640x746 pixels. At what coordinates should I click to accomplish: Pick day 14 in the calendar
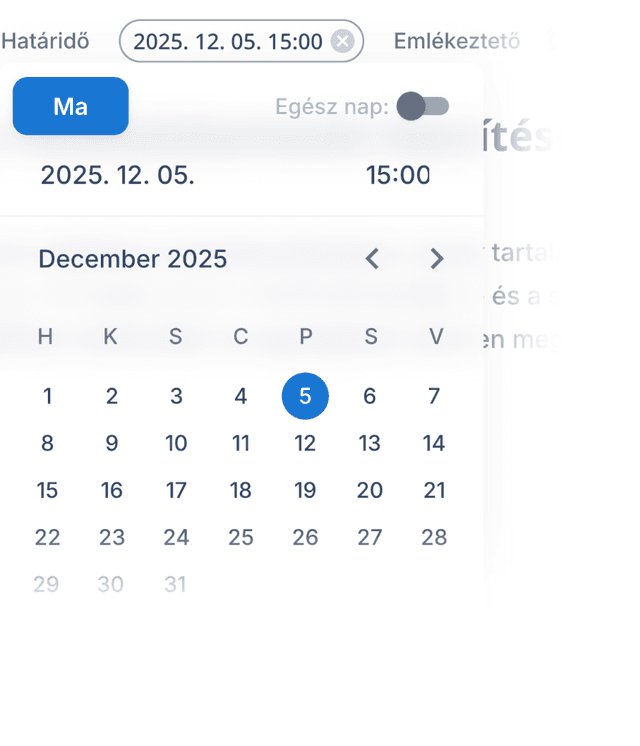tap(434, 443)
